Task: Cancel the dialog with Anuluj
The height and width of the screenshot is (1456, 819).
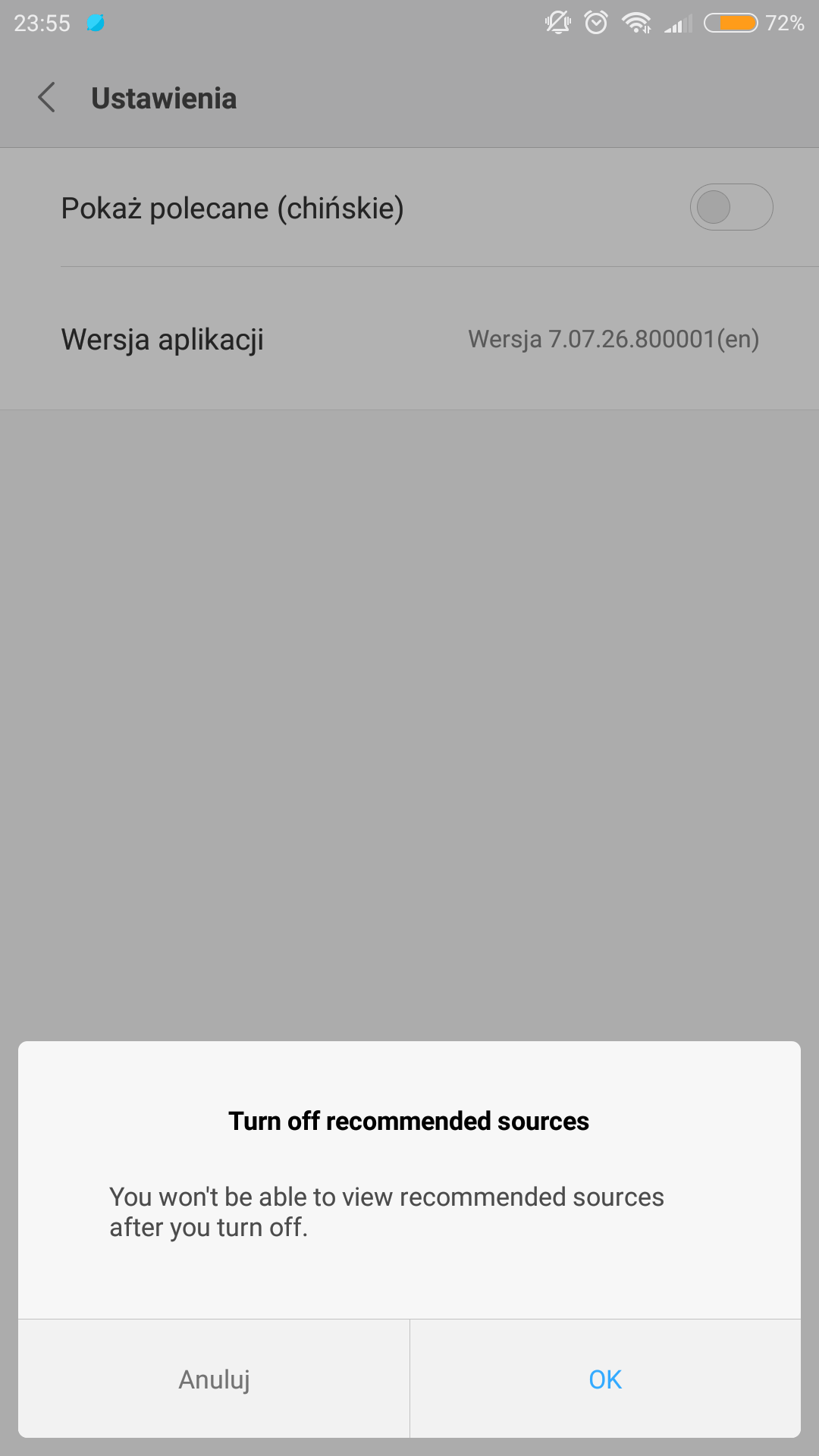Action: pos(214,1379)
